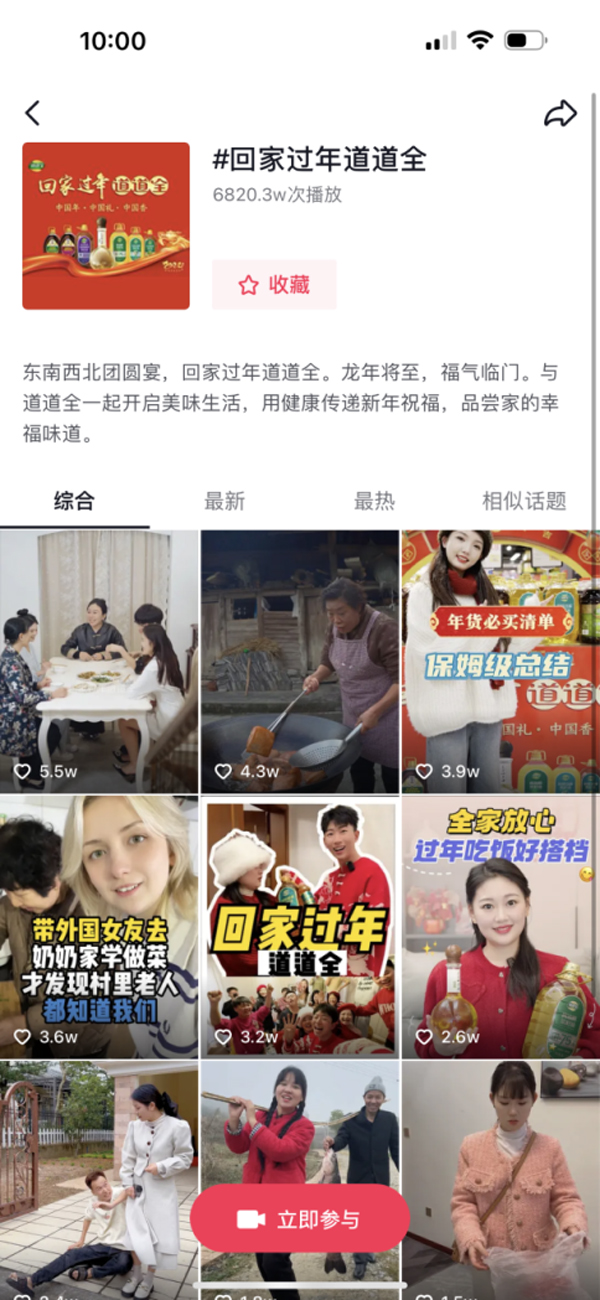Play the 全家放心过年吃饭好搭档 video
Screen dimensions: 600x1300
(501, 925)
